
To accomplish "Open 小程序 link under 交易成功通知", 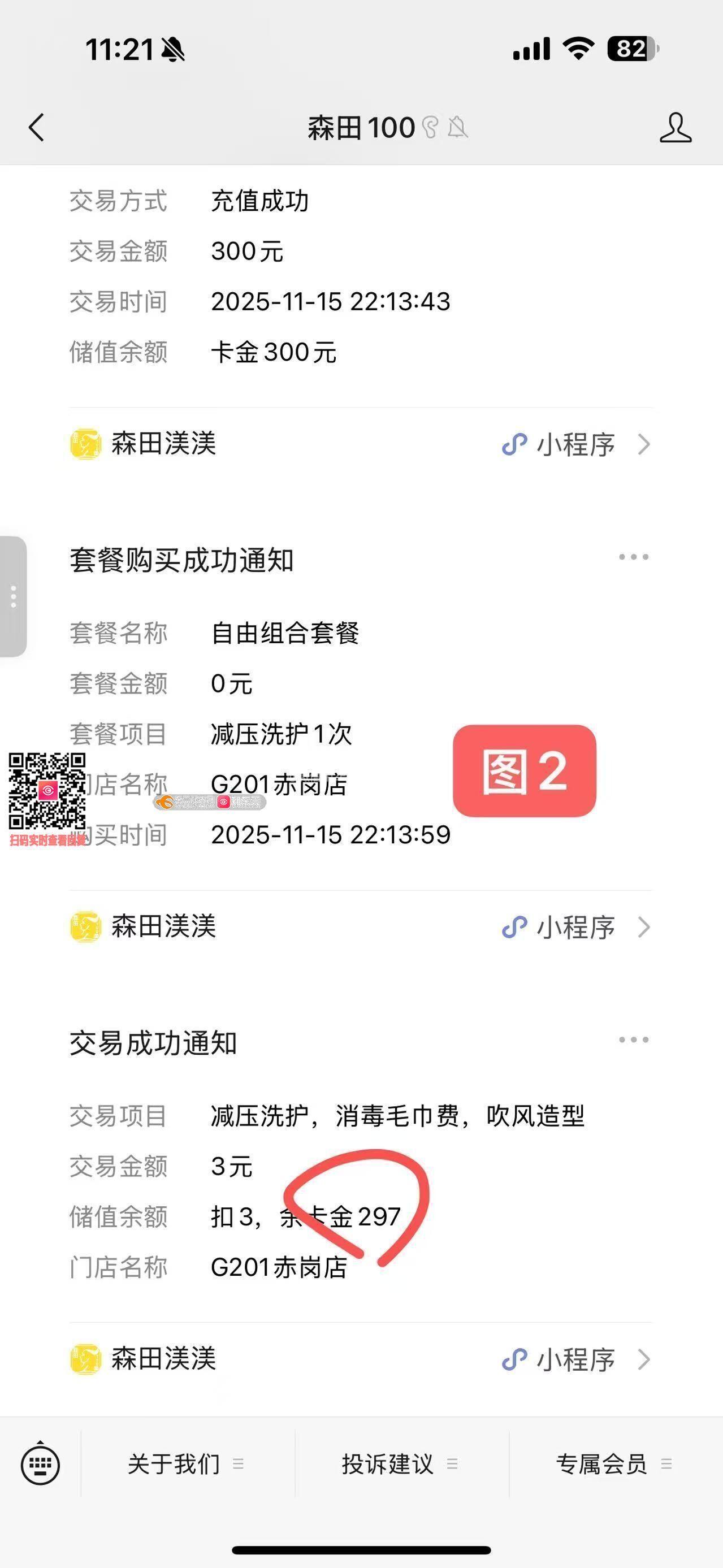I will click(x=575, y=1360).
